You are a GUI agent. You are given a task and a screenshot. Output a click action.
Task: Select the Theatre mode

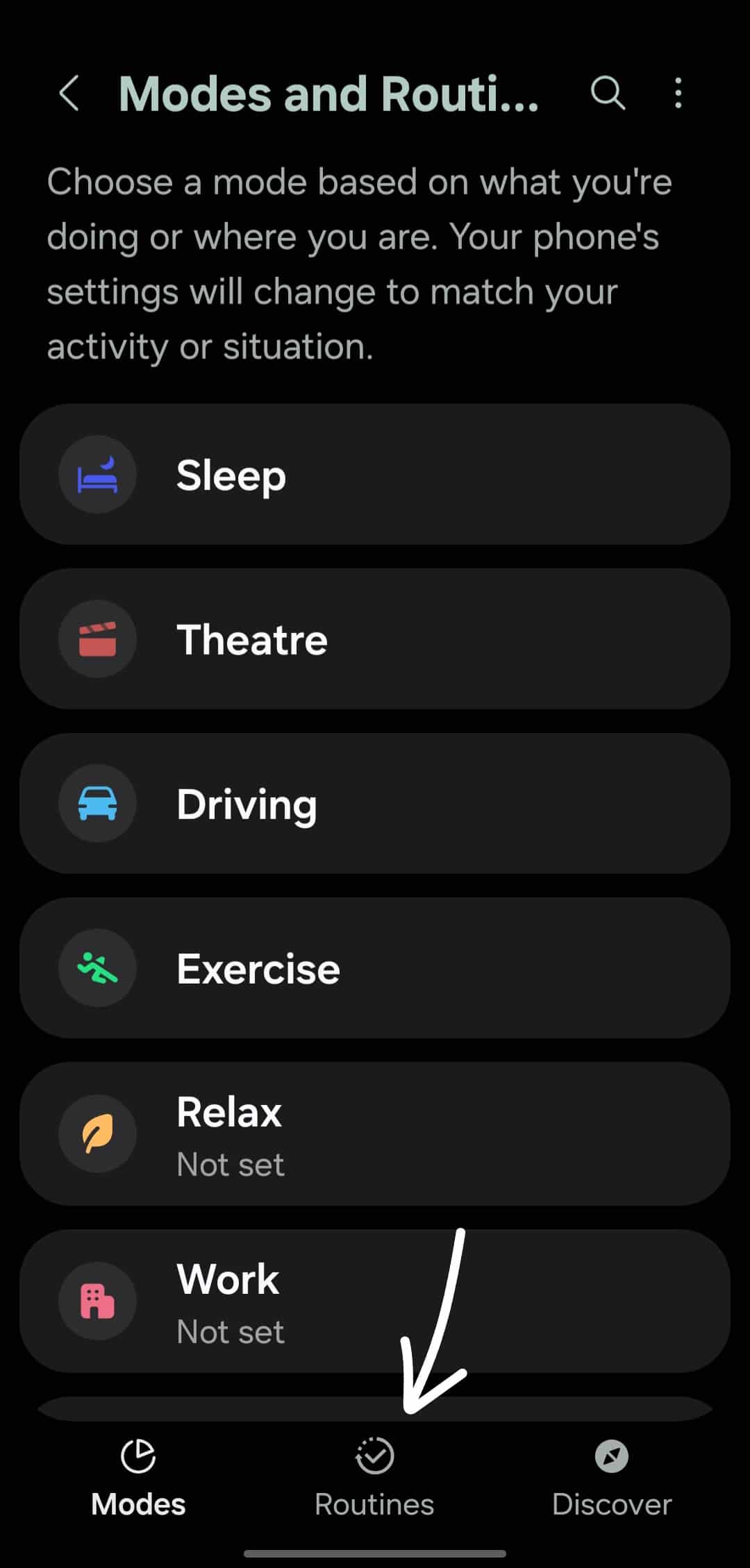click(x=375, y=639)
